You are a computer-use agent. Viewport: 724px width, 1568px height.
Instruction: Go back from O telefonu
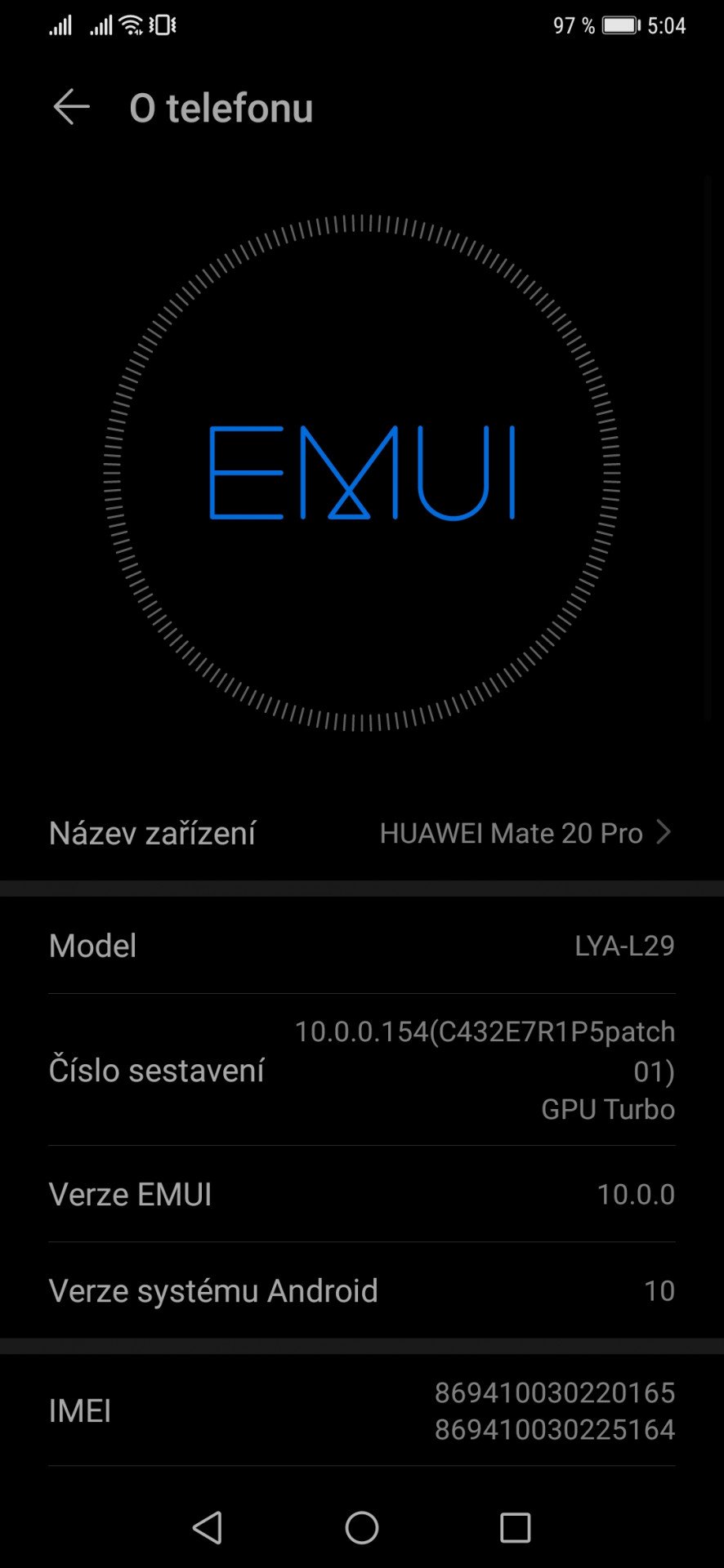71,108
